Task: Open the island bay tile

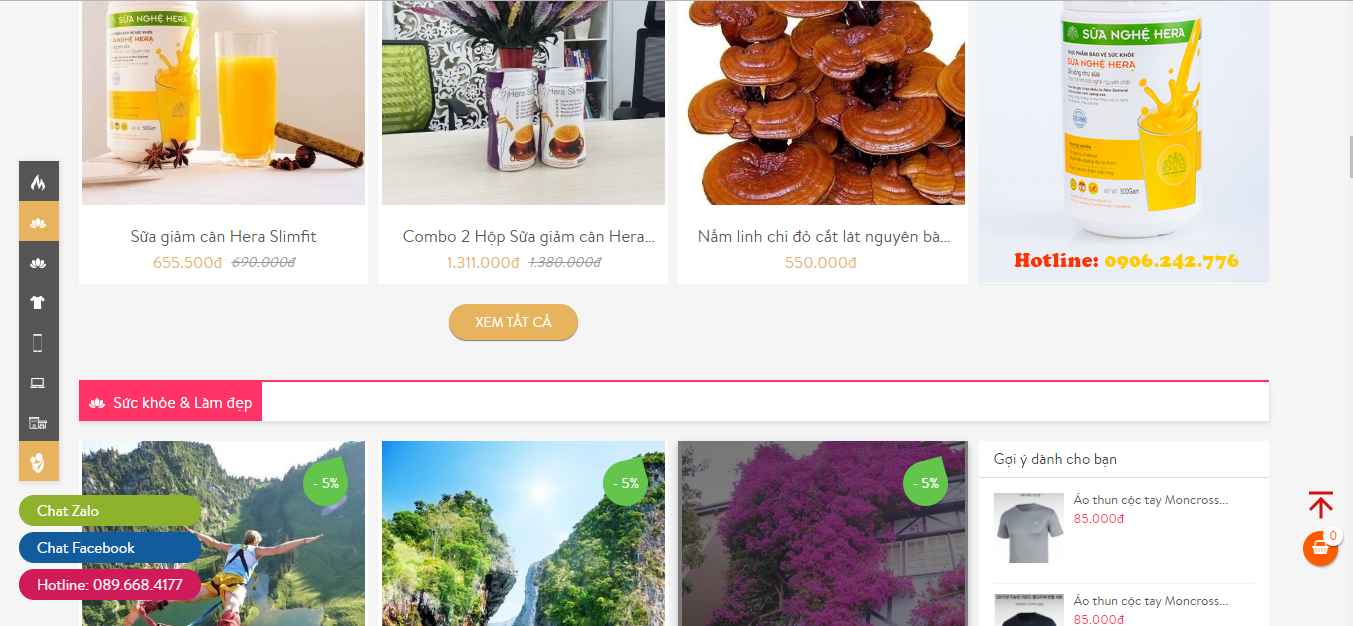Action: point(523,540)
